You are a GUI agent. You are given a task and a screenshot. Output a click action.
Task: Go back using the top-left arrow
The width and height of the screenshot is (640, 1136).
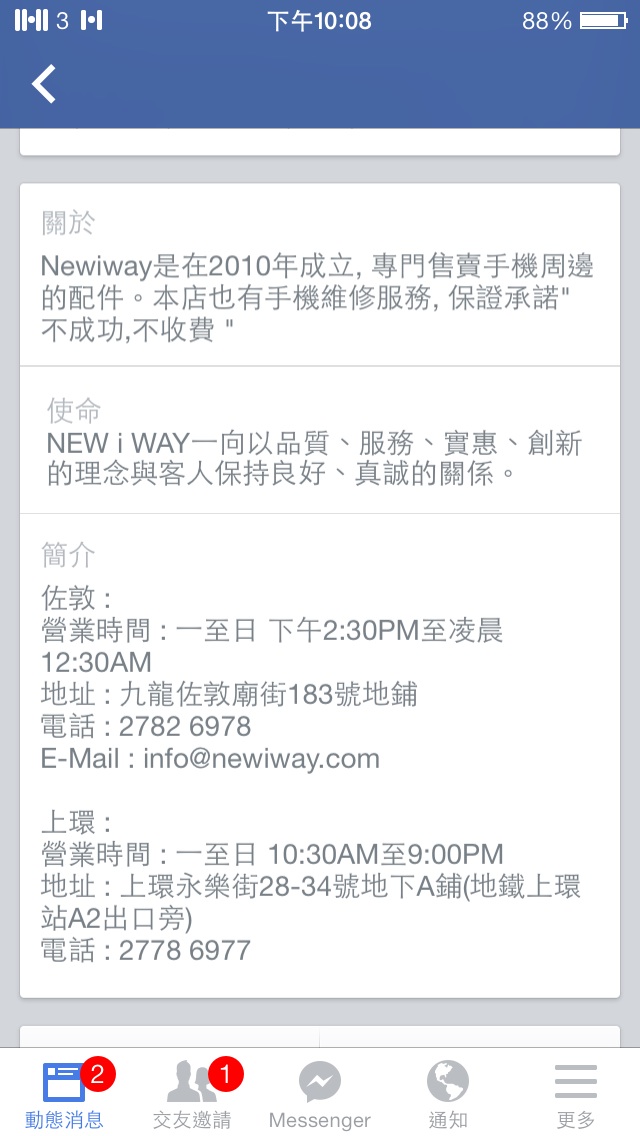coord(43,83)
